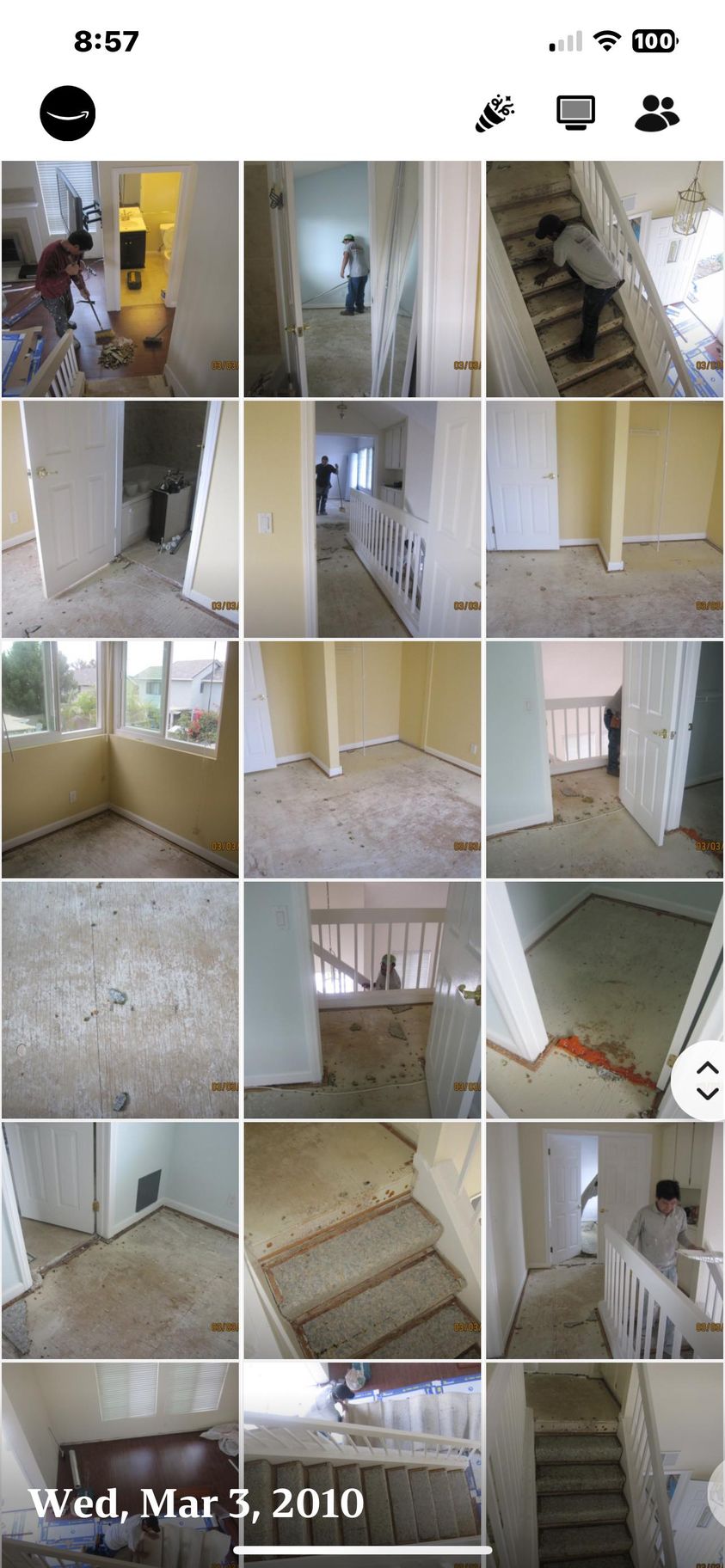The image size is (725, 1568).
Task: Open the Amazon smile account icon
Action: coord(67,113)
